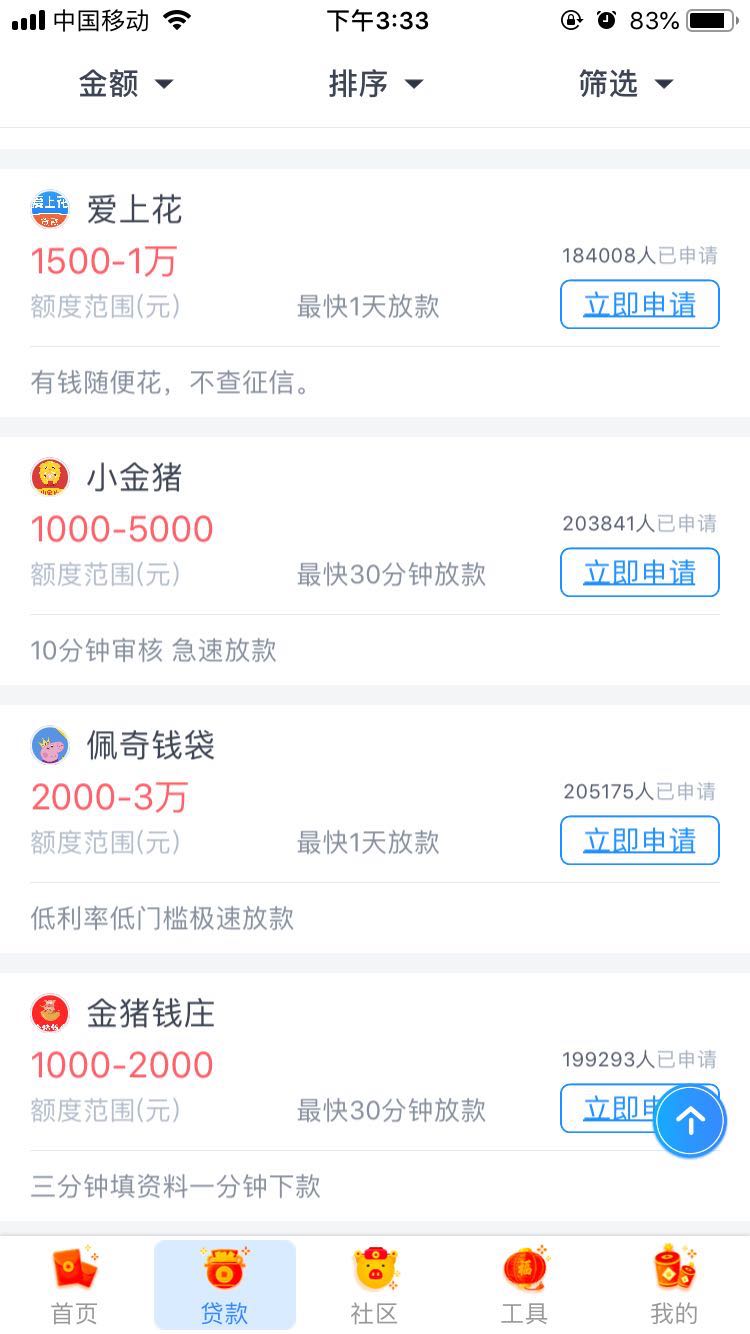Open the 爱上花 app logo icon
The height and width of the screenshot is (1334, 750).
click(50, 209)
